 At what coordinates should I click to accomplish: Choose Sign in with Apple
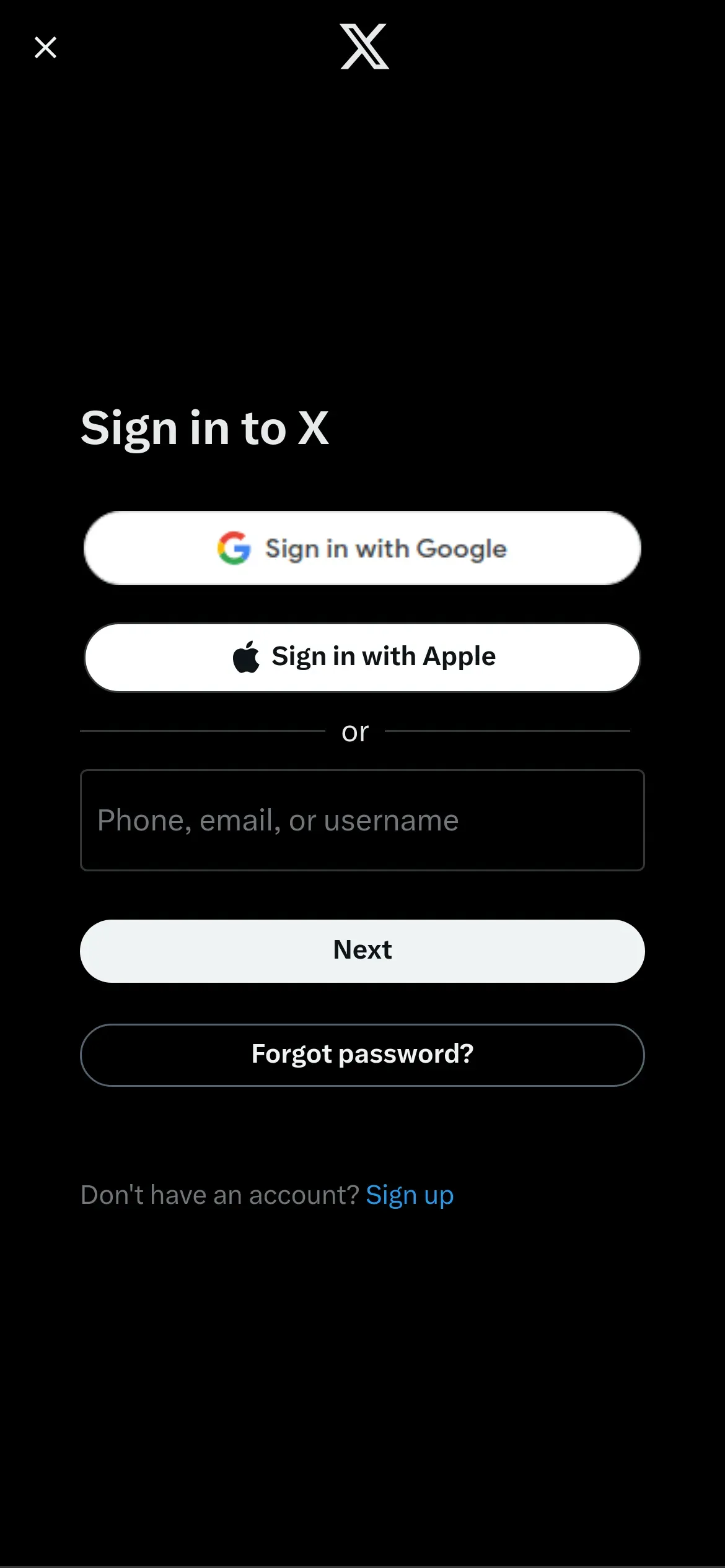[362, 657]
